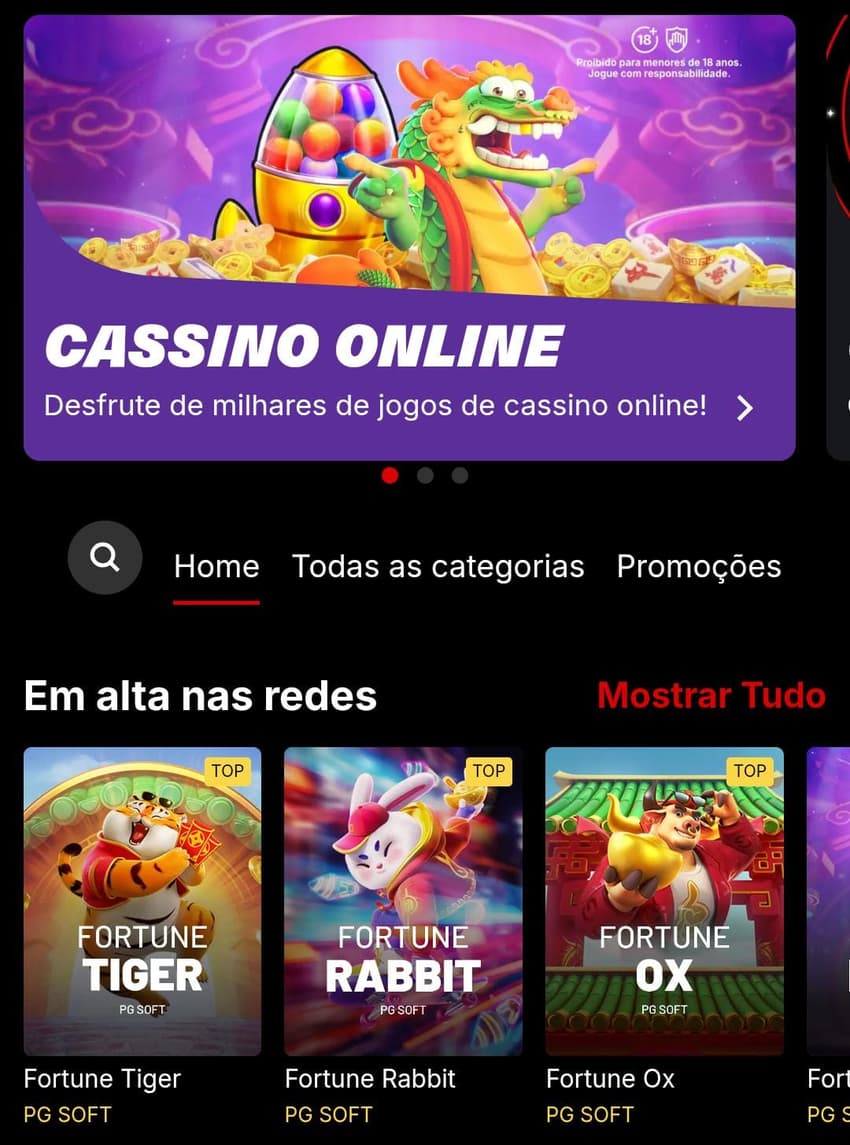Switch to the Home tab
This screenshot has width=850, height=1145.
(x=216, y=566)
